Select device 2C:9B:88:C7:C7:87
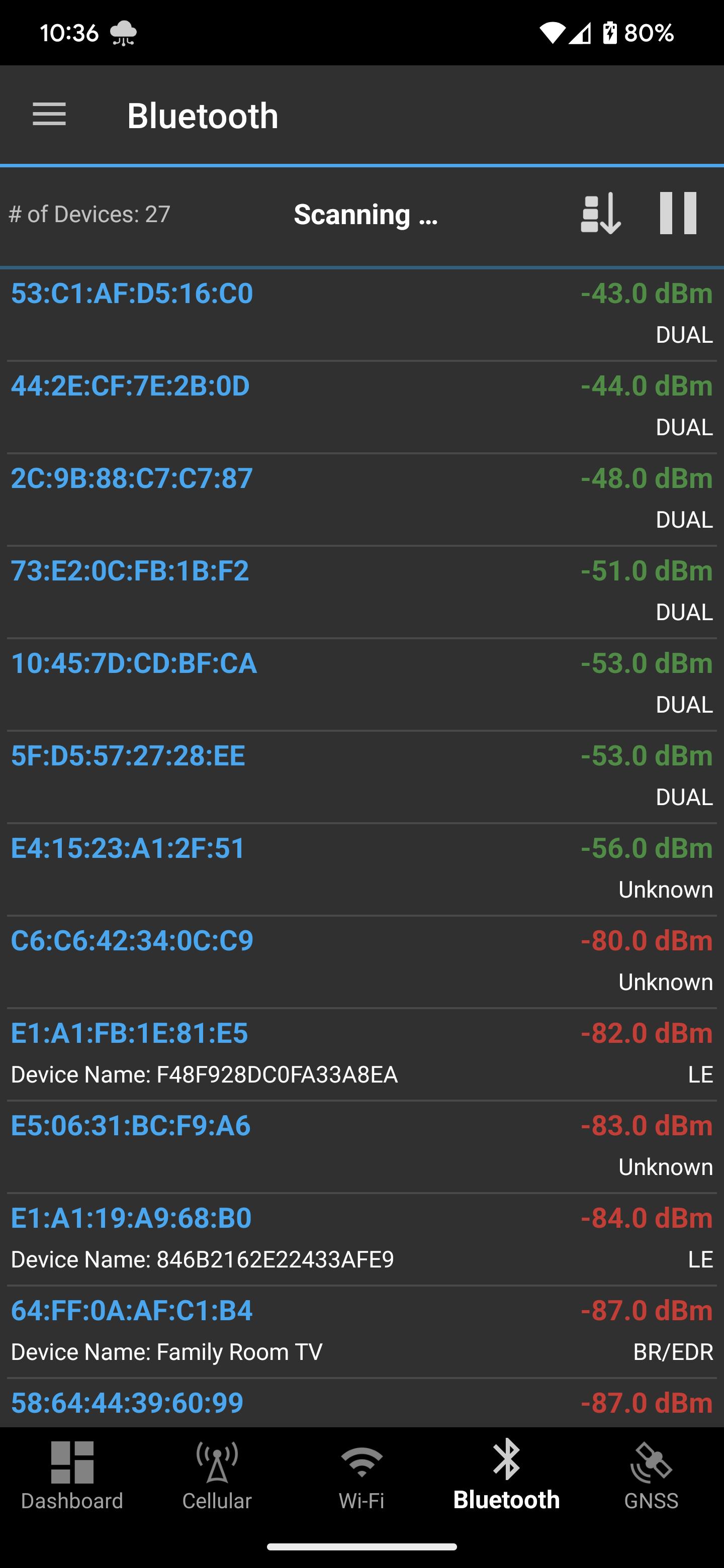 361,500
